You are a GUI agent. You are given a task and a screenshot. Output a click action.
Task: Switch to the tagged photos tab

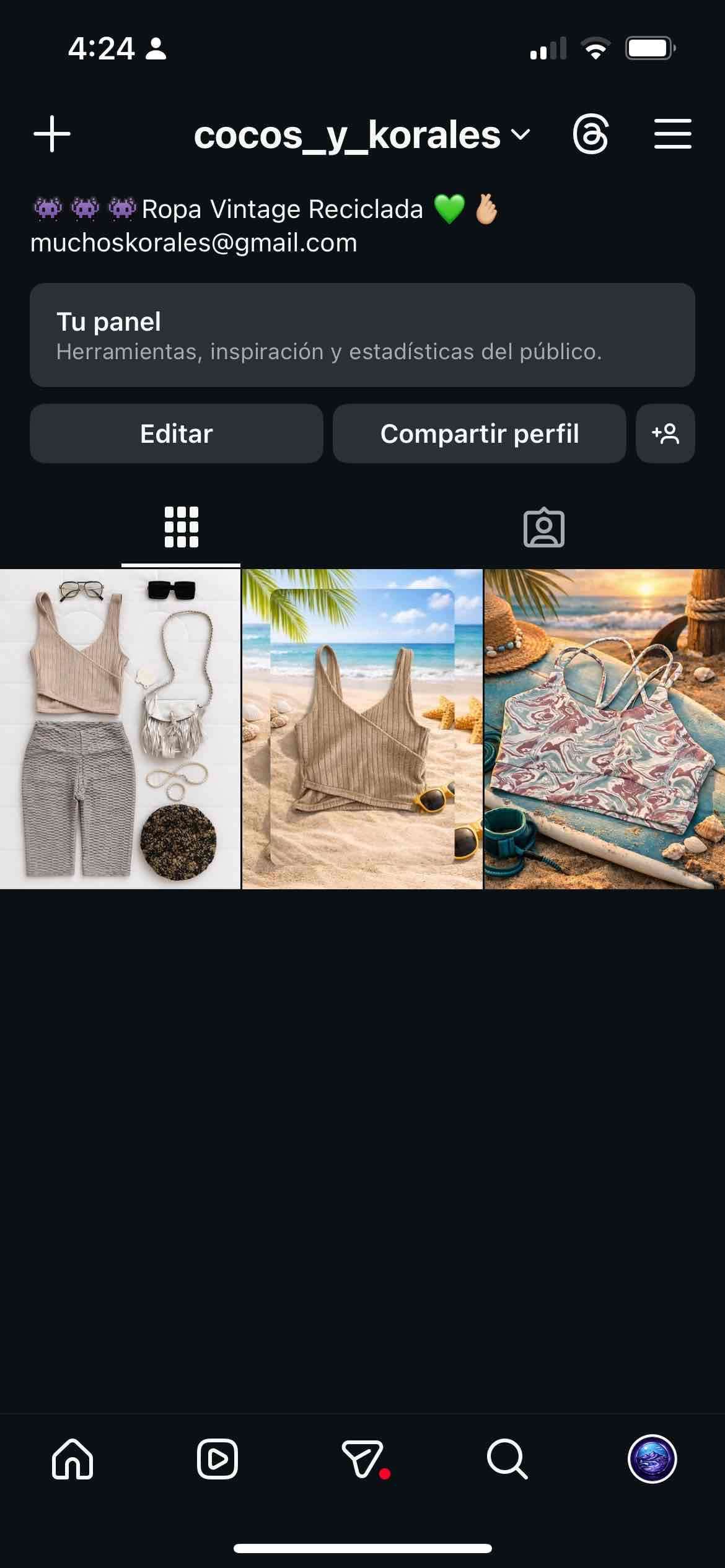(x=543, y=528)
